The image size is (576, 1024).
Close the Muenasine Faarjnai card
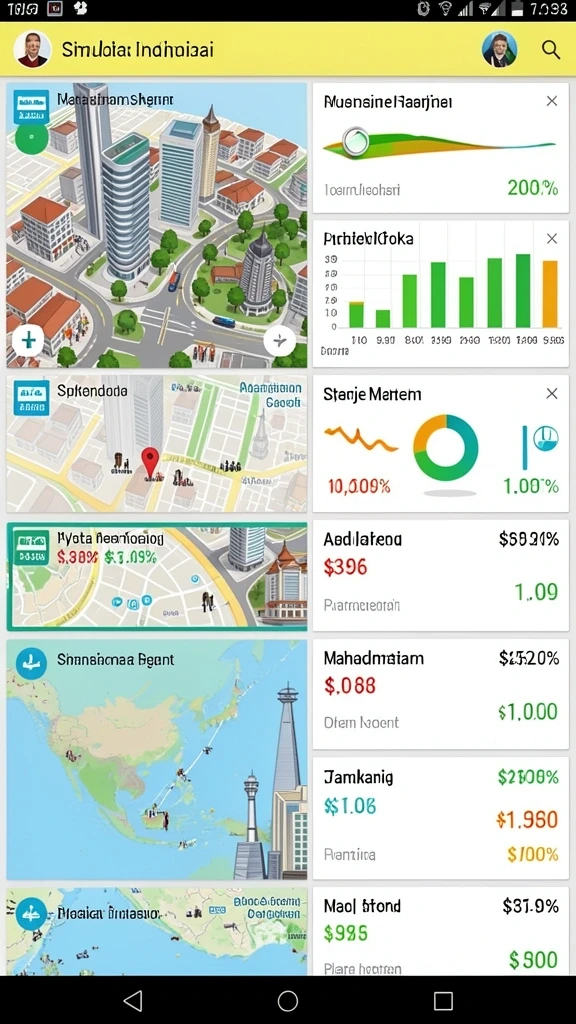pos(552,101)
